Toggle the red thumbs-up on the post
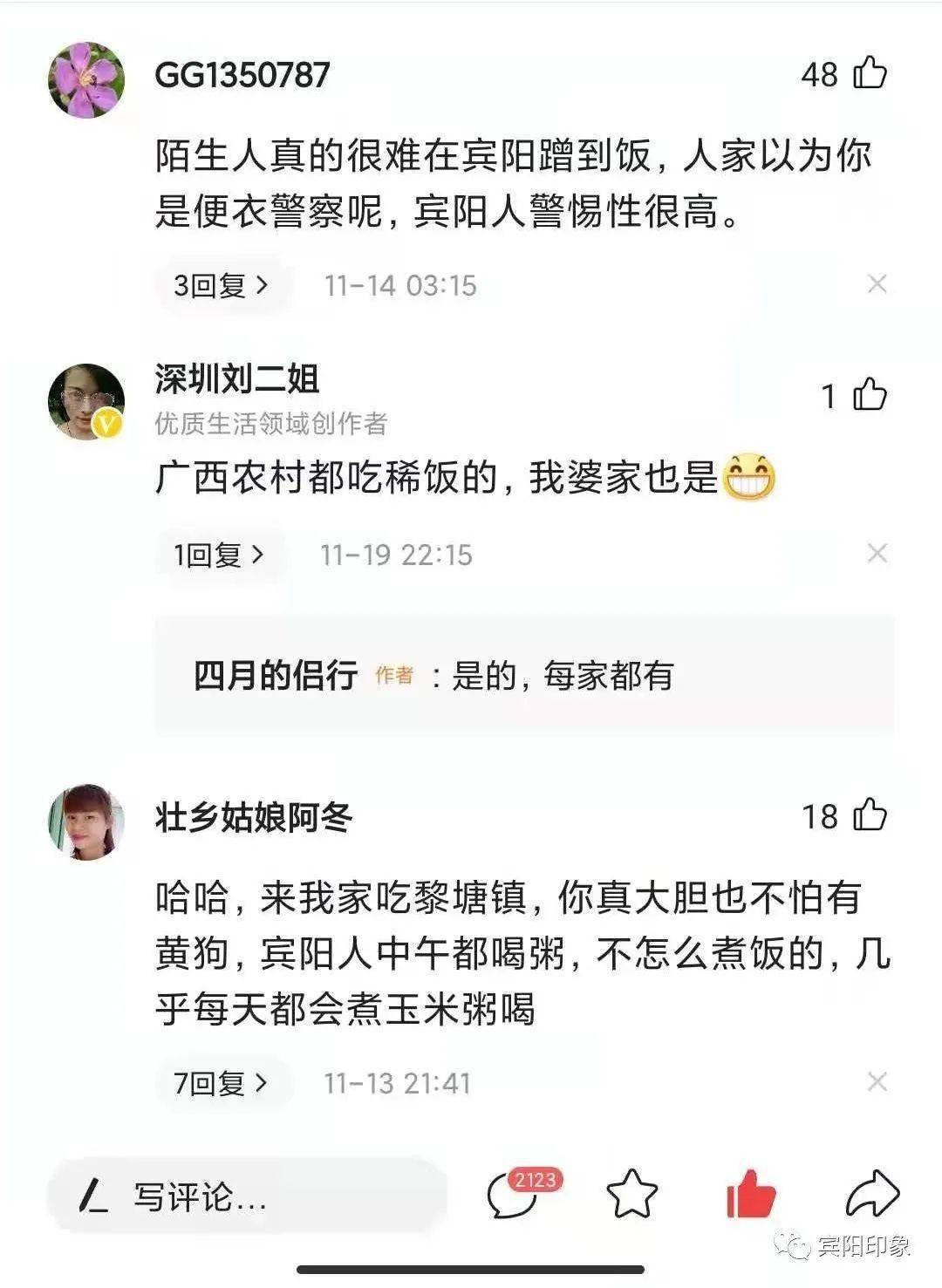The image size is (942, 1288). coord(751,1195)
